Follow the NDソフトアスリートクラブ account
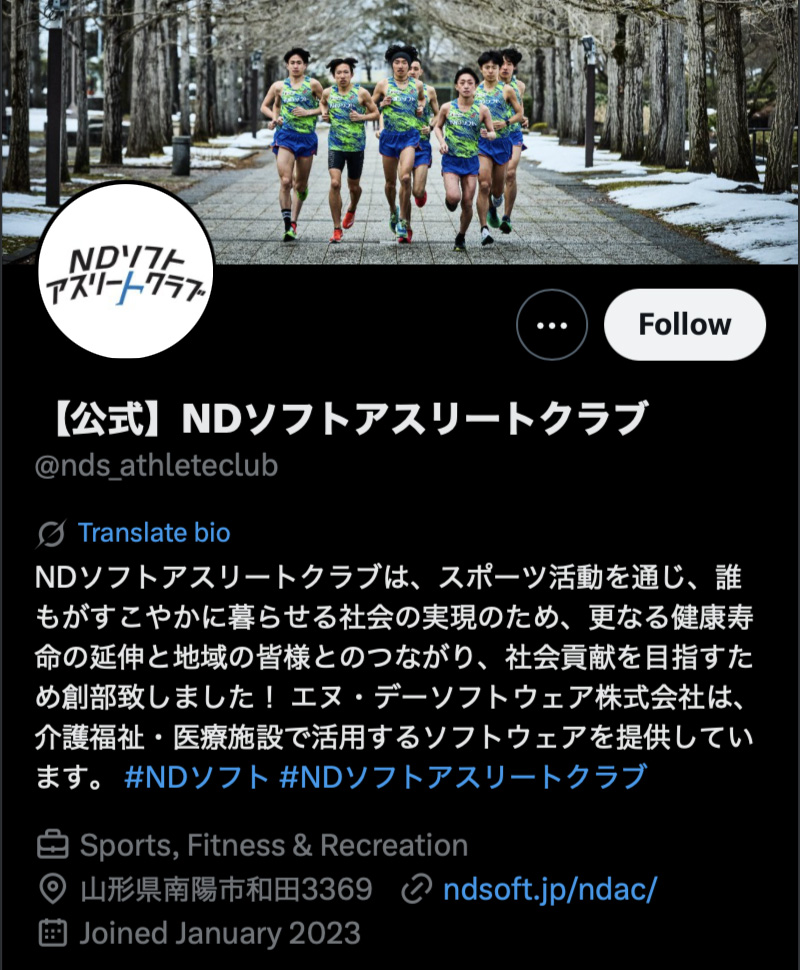Viewport: 800px width, 970px height. click(685, 325)
